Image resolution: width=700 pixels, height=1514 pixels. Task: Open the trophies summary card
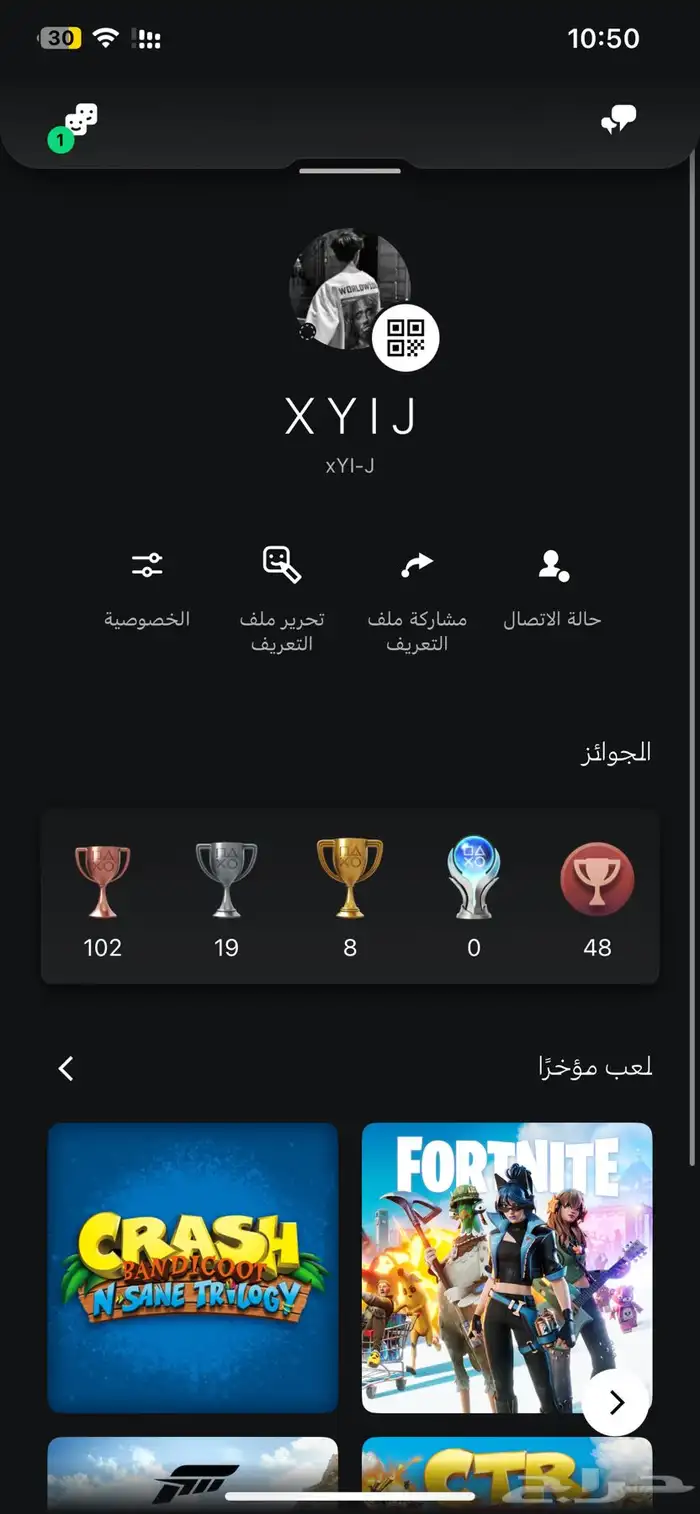(350, 897)
